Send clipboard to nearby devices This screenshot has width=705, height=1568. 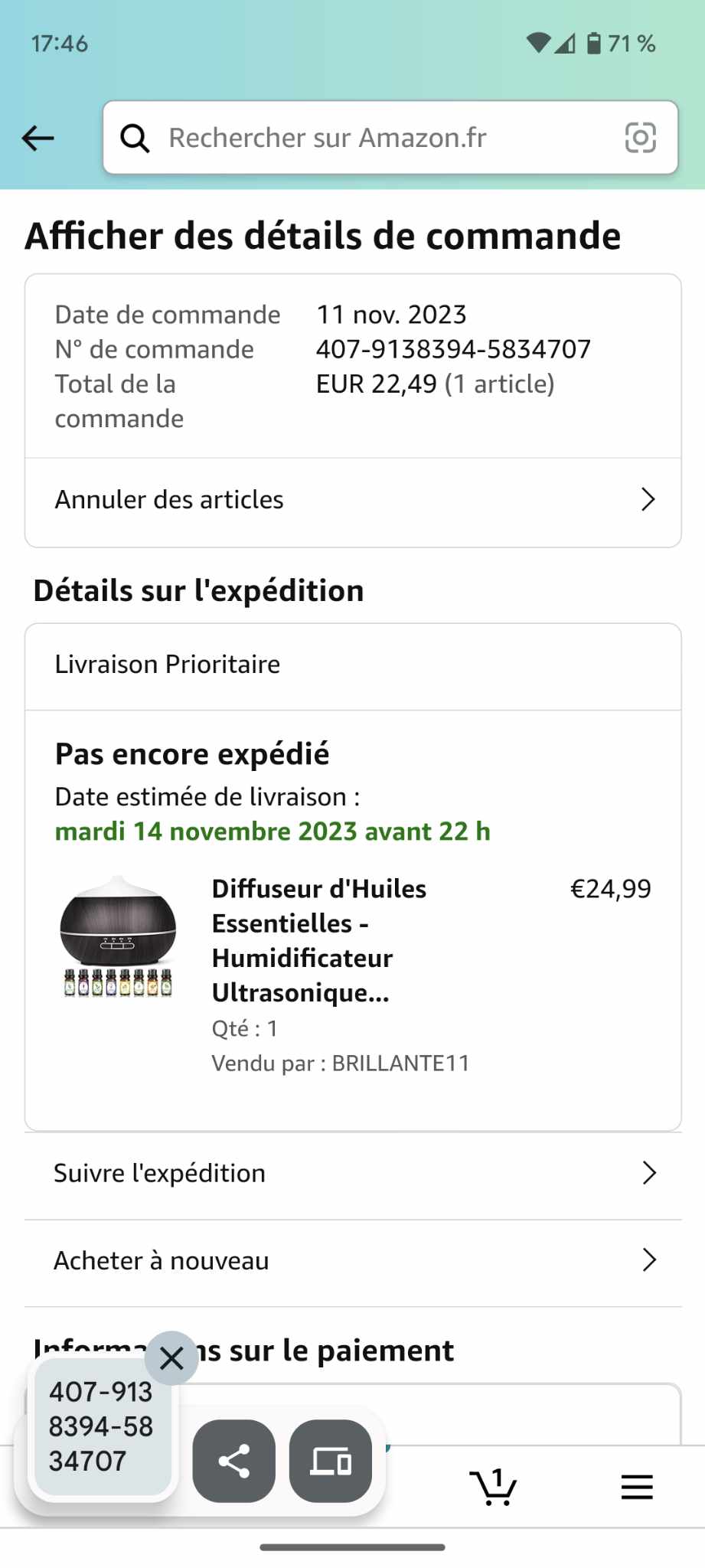coord(331,1462)
